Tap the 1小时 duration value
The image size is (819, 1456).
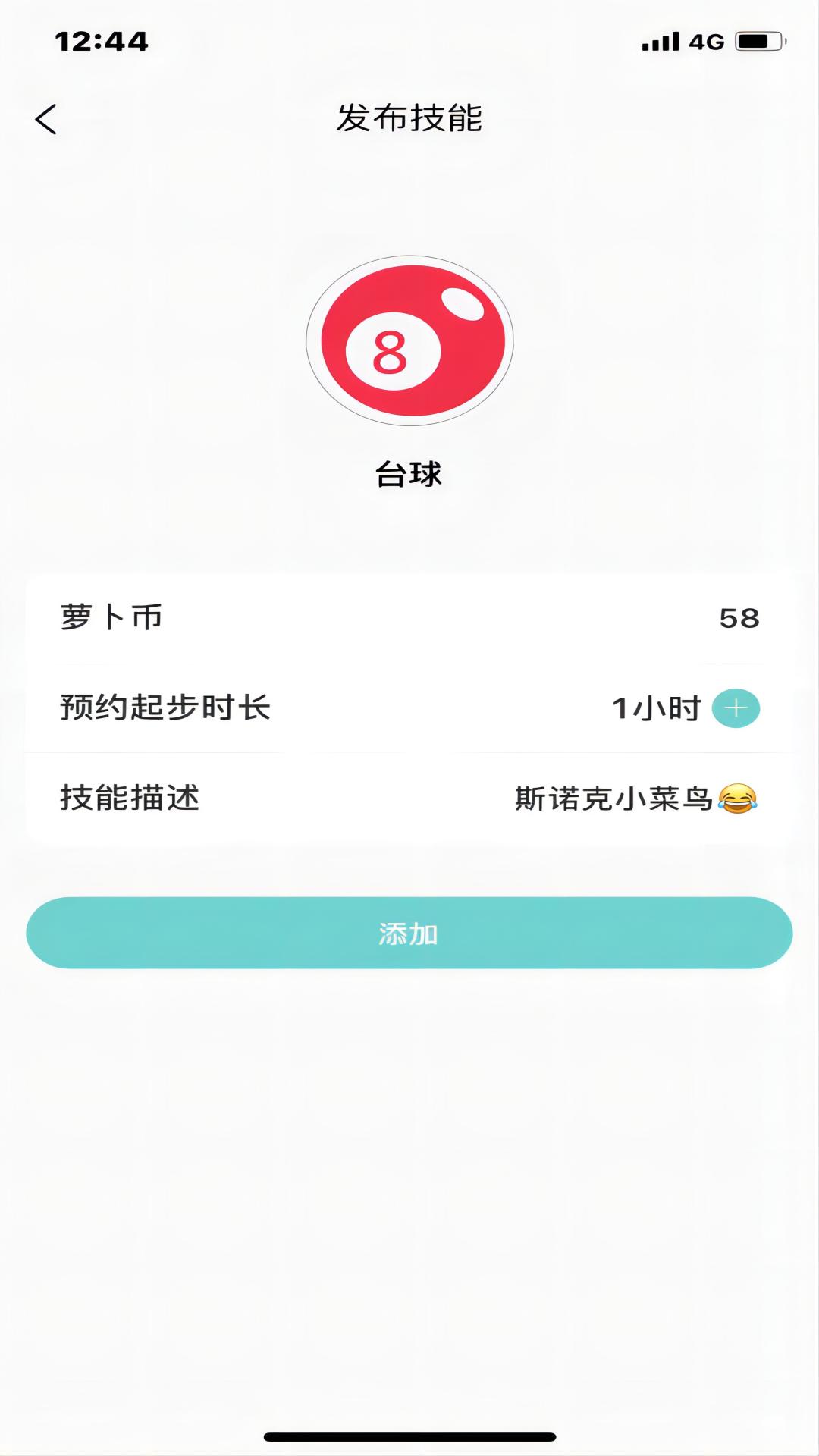point(657,709)
